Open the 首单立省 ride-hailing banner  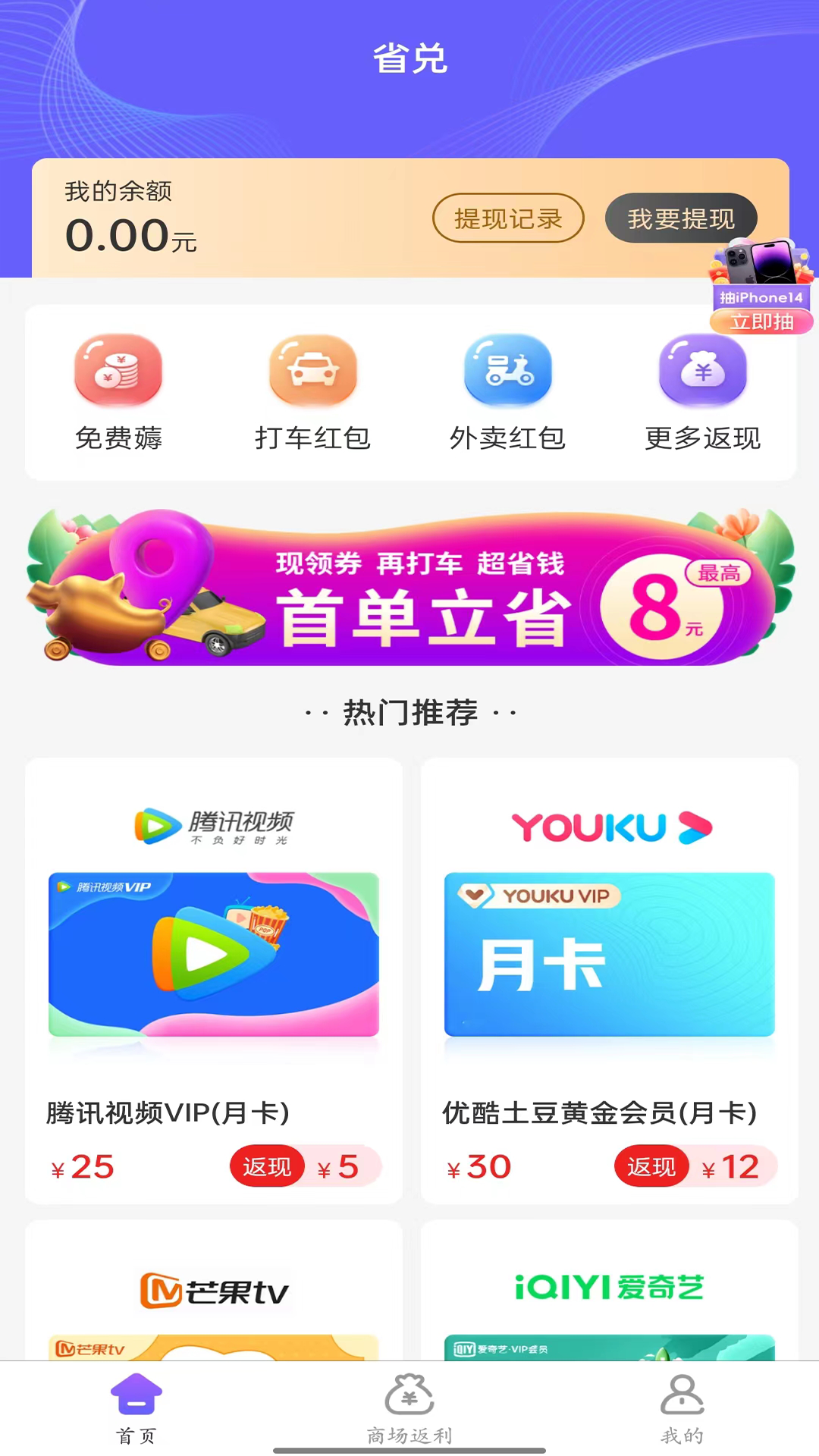click(409, 589)
